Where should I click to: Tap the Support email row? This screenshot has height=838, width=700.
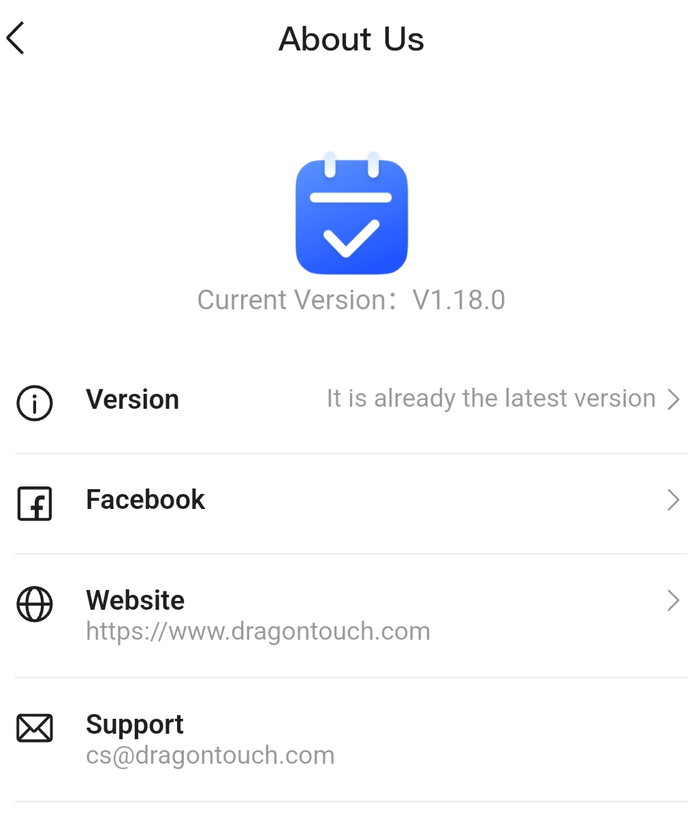[x=350, y=739]
